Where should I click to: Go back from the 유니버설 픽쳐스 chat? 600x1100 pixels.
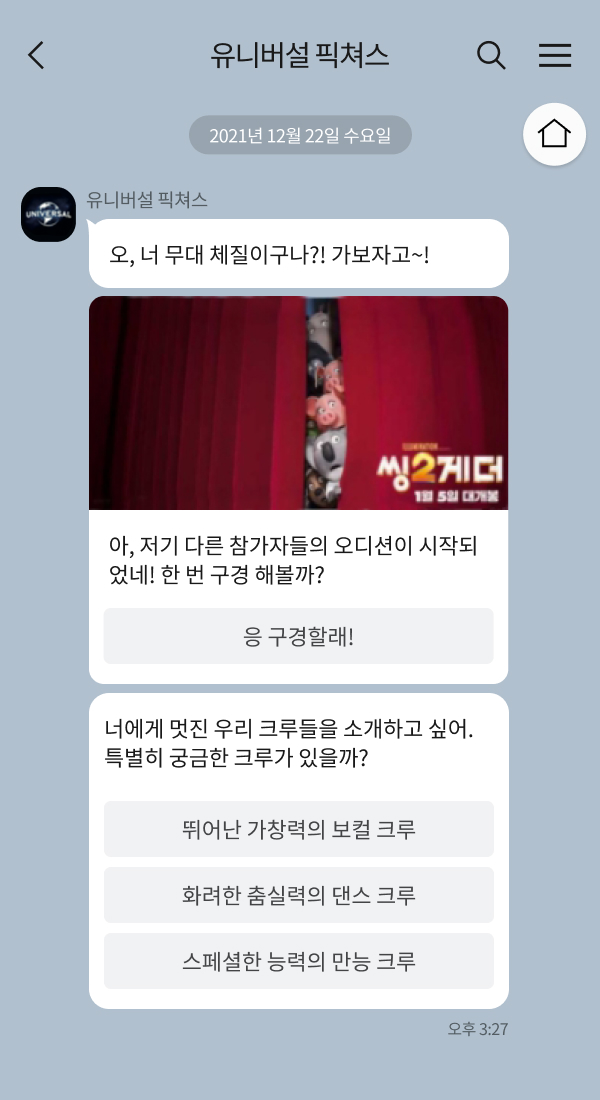click(x=37, y=55)
